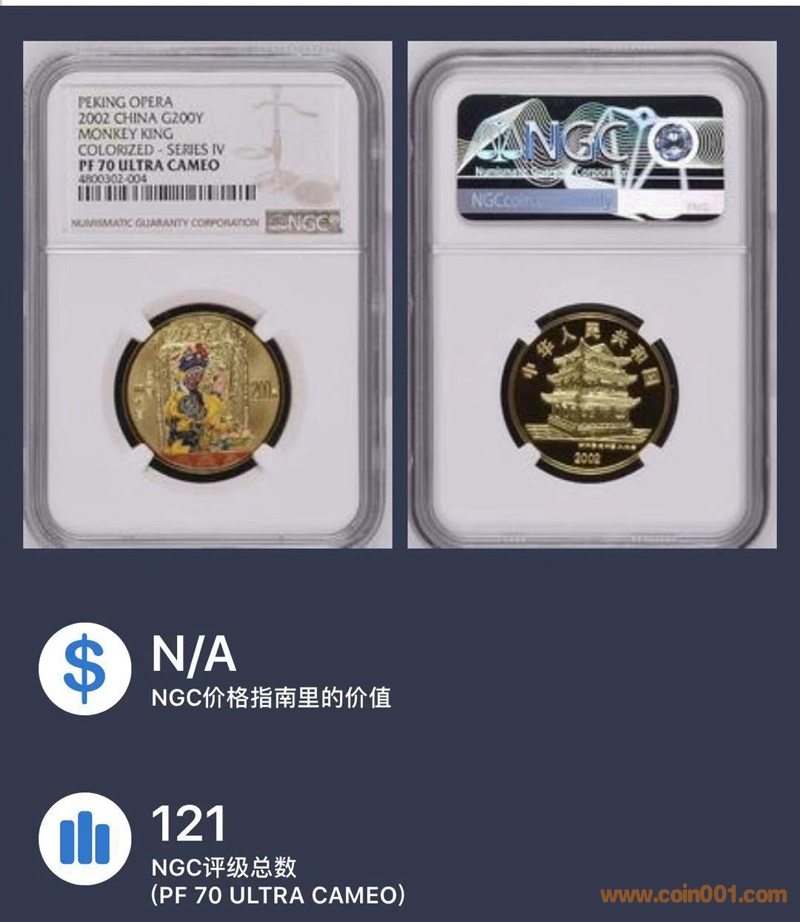Open the obverse slab photo of Monkey King coin
Viewport: 800px width, 922px height.
point(207,294)
